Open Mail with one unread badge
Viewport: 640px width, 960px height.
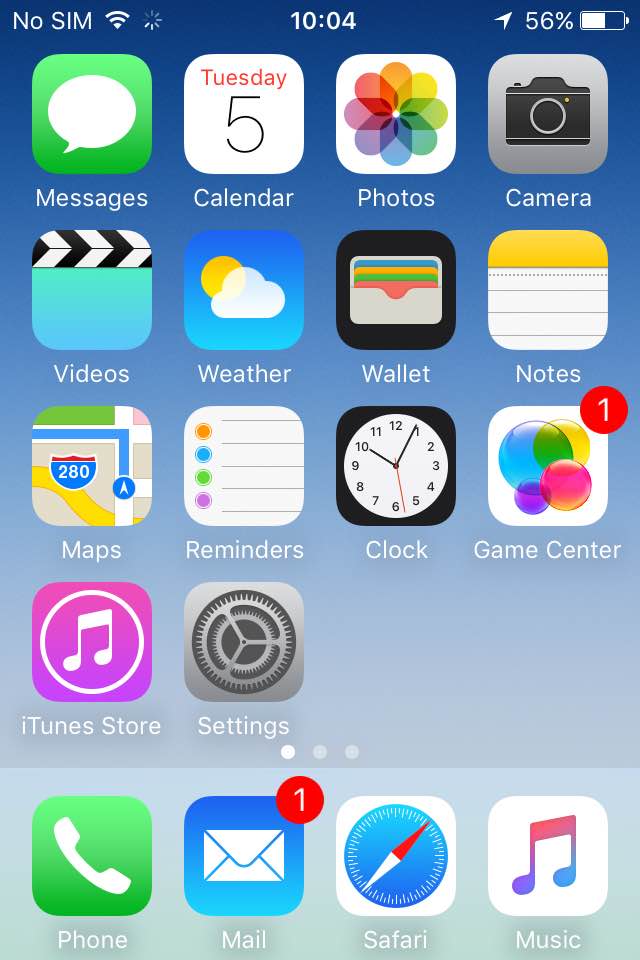(x=244, y=856)
